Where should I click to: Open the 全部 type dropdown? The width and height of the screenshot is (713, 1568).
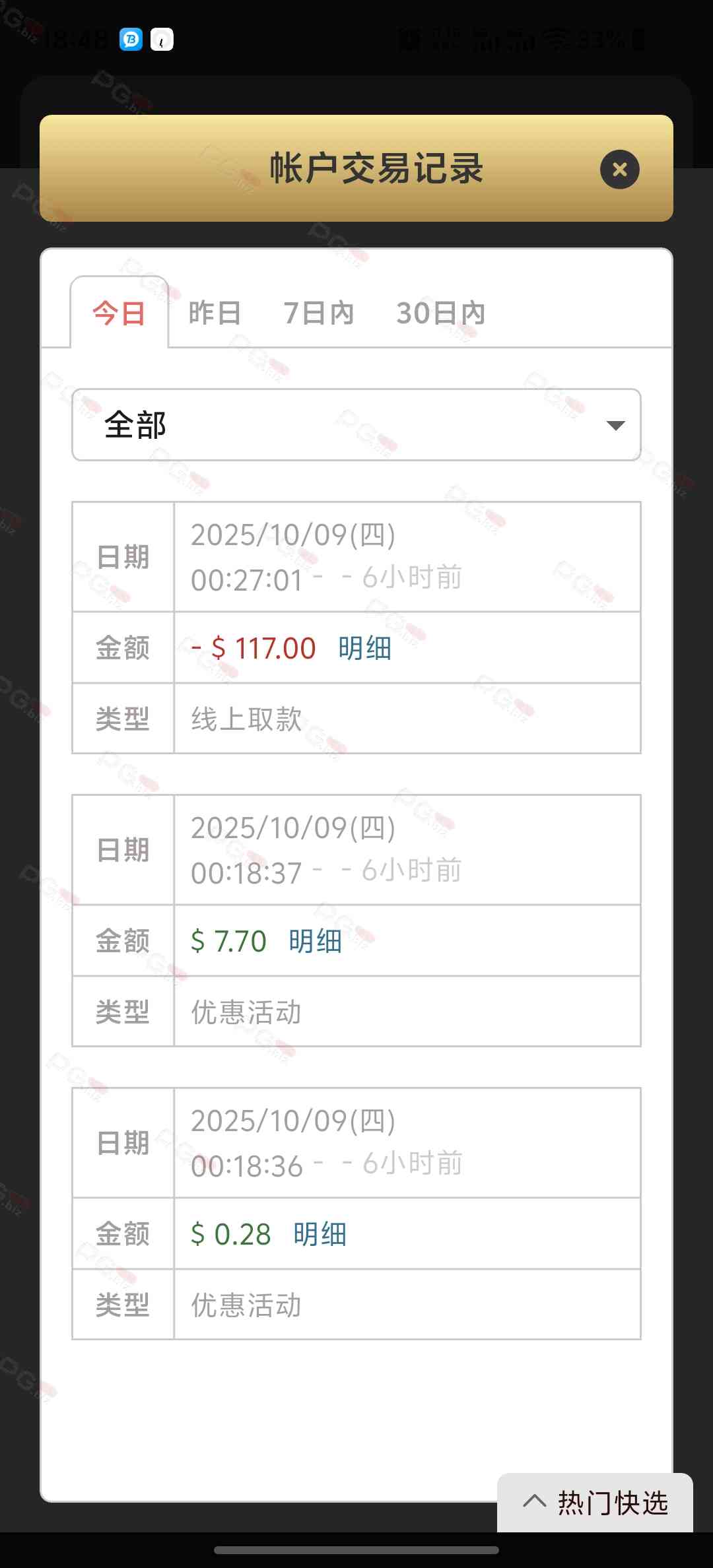tap(356, 425)
